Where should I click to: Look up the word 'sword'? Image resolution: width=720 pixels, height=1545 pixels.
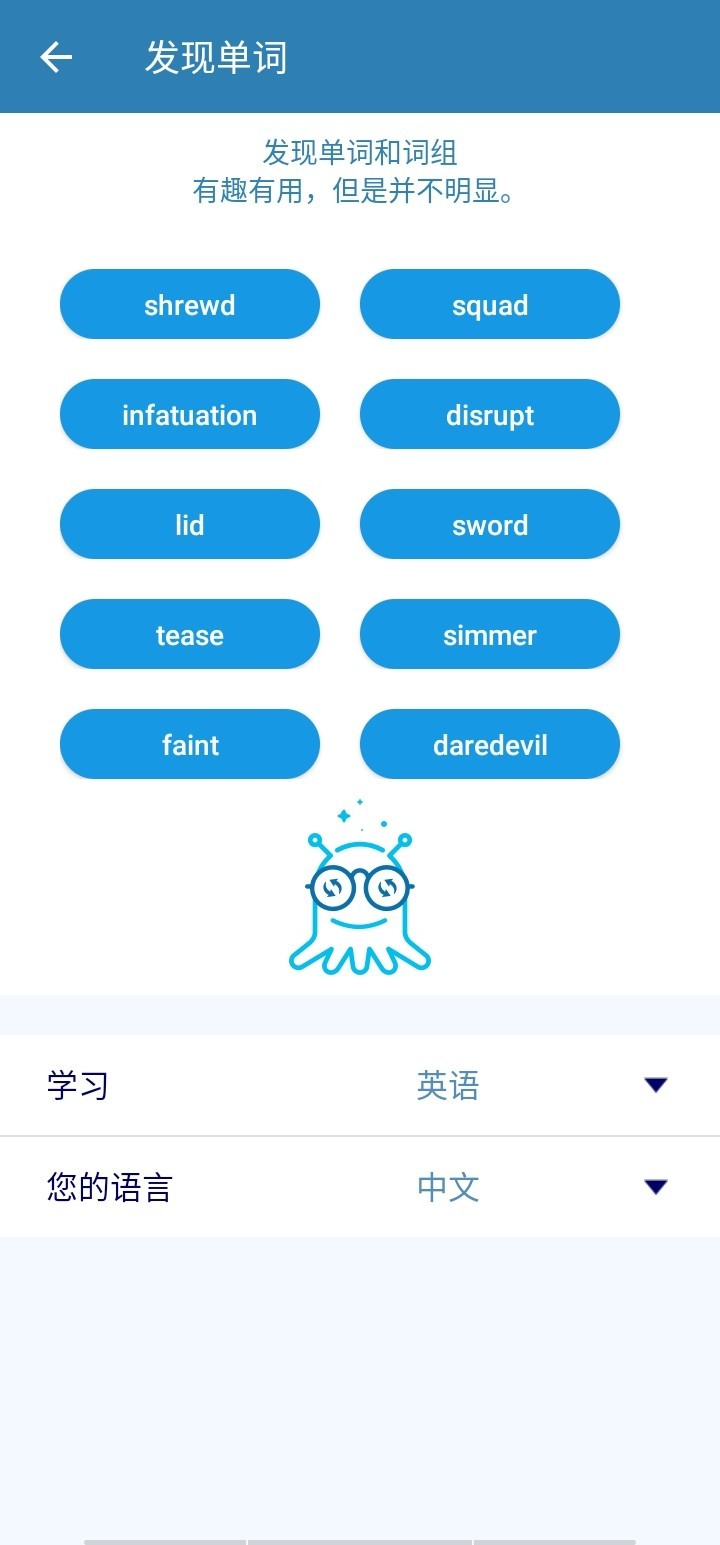coord(490,525)
